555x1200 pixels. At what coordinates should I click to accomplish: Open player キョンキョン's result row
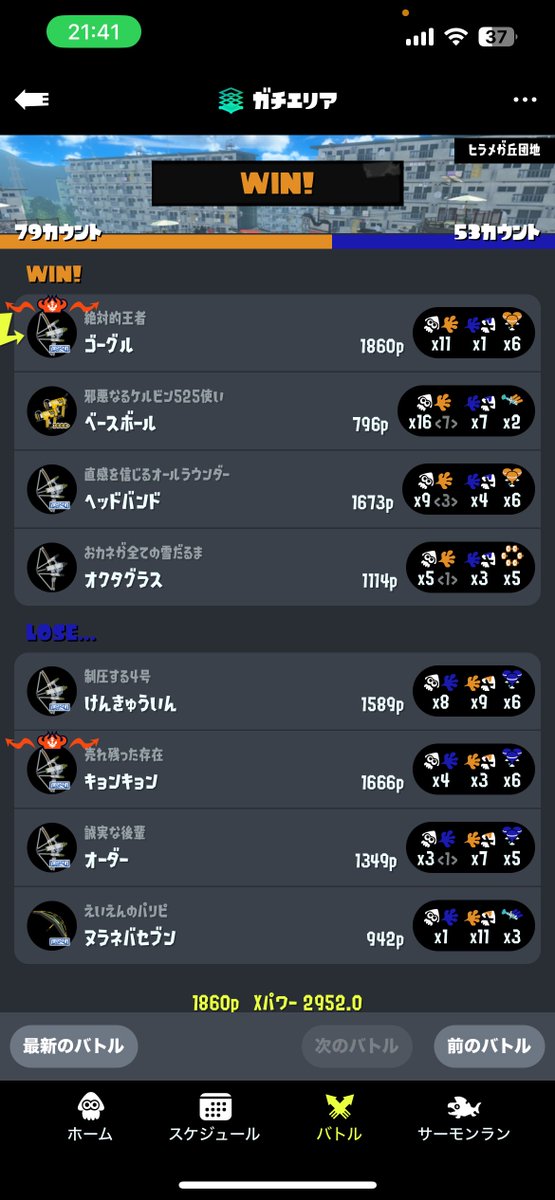click(x=277, y=769)
